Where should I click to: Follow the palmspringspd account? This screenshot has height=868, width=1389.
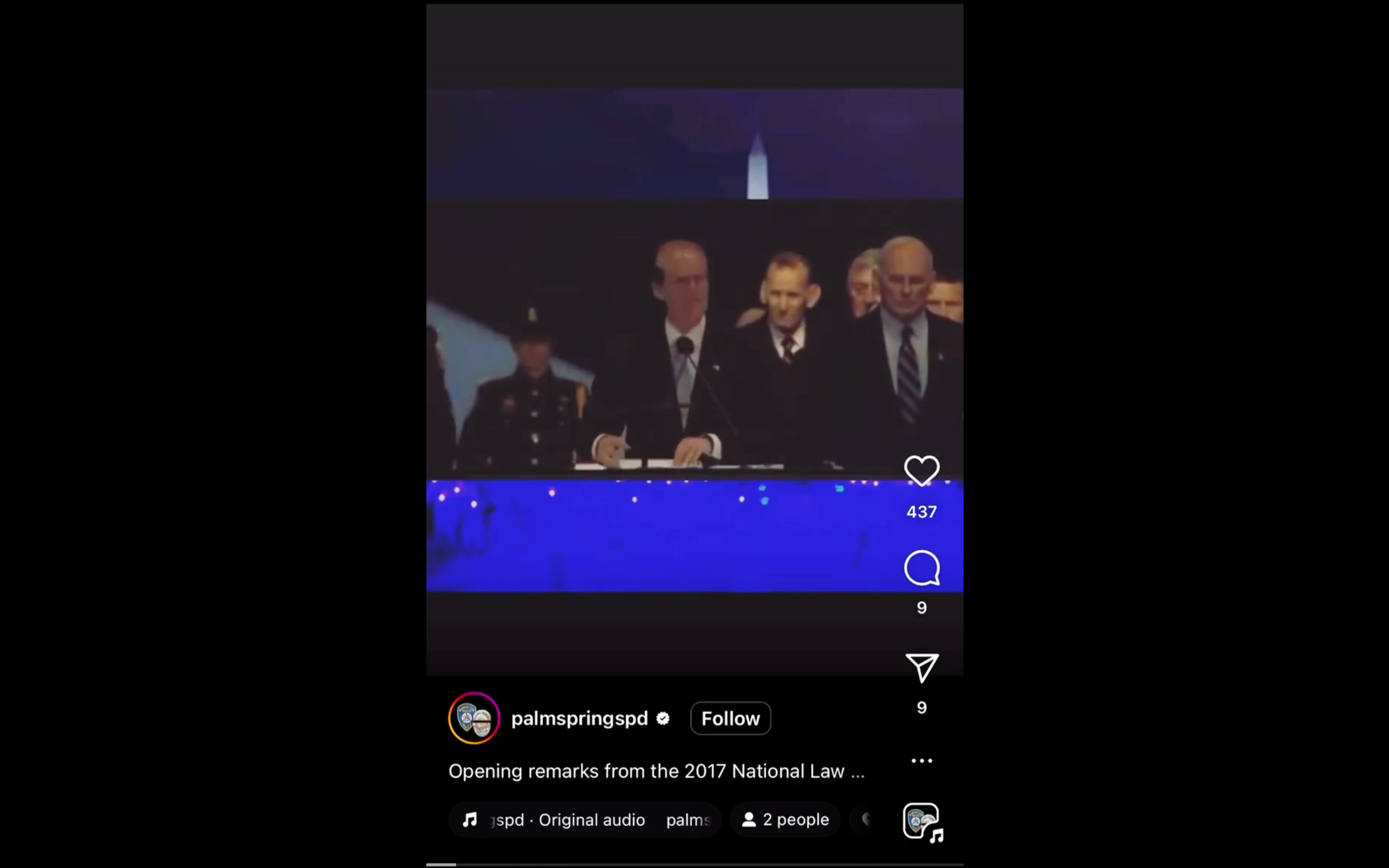click(x=730, y=718)
